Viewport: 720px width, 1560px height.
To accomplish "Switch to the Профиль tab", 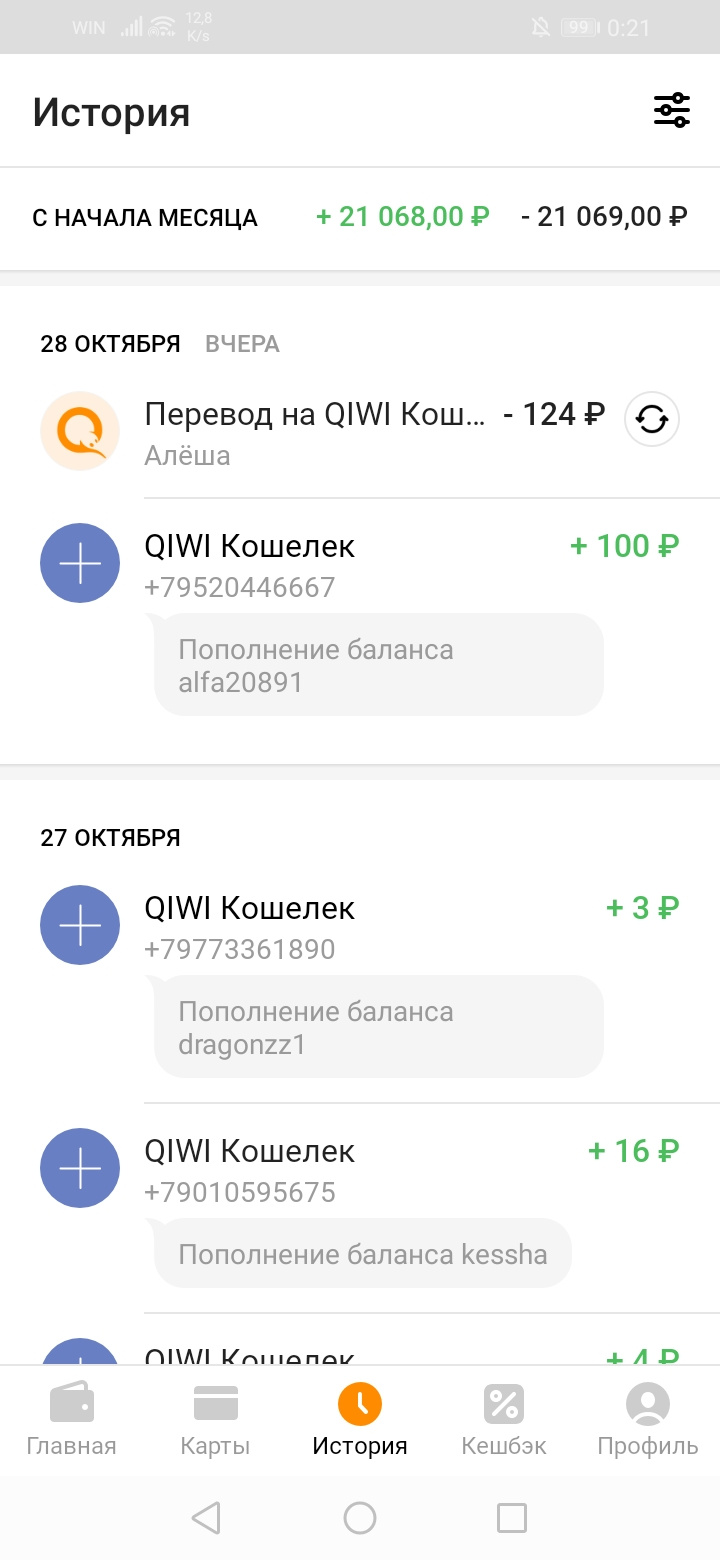I will (x=647, y=1420).
